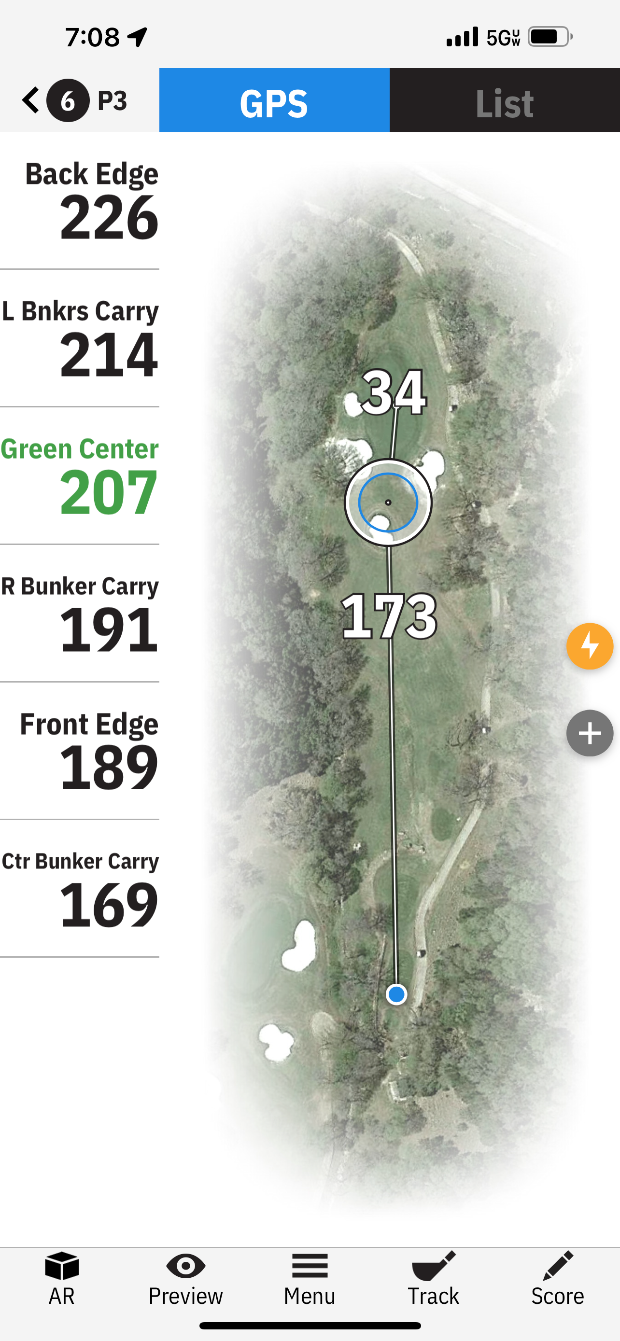Open the hole Preview
The image size is (620, 1341).
click(x=185, y=1279)
